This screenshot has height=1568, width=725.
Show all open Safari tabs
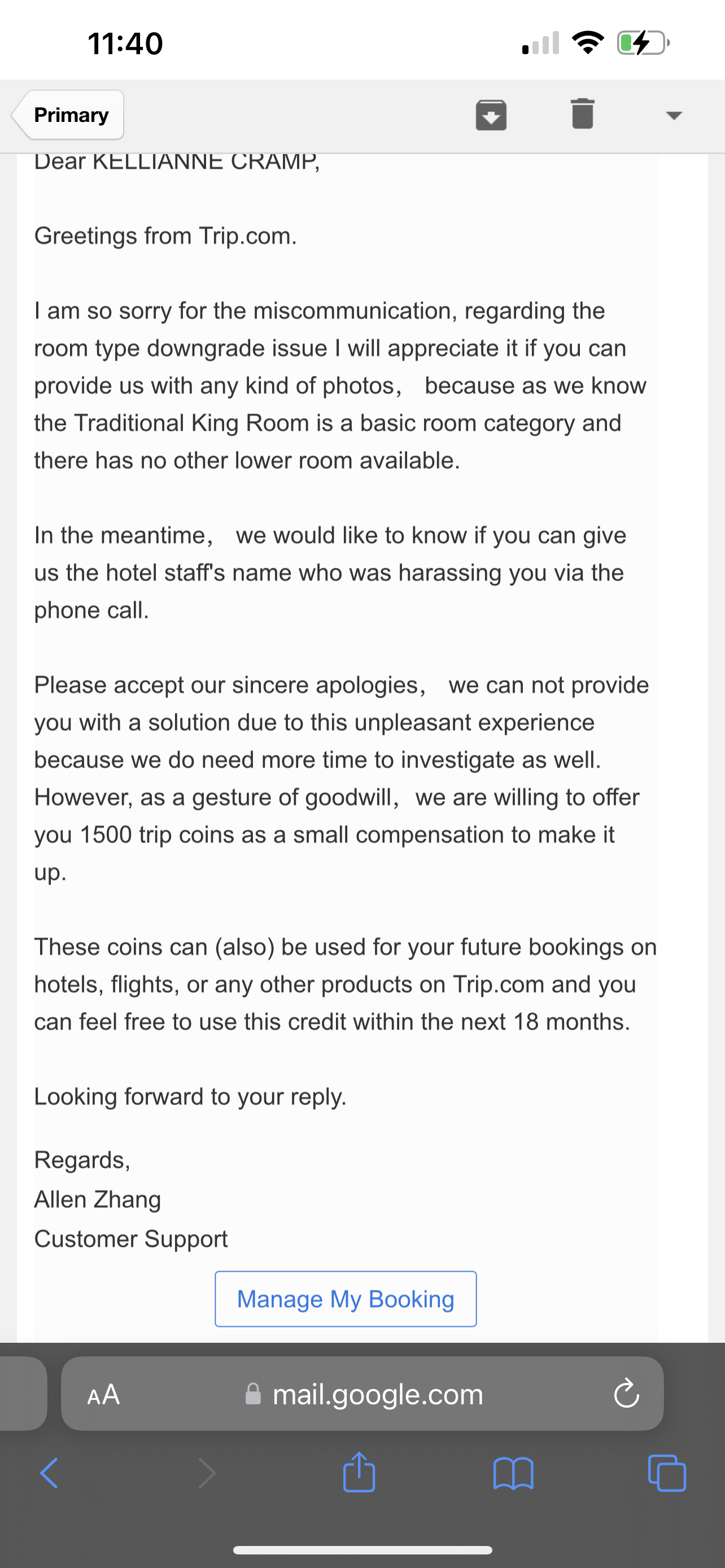tap(667, 1473)
